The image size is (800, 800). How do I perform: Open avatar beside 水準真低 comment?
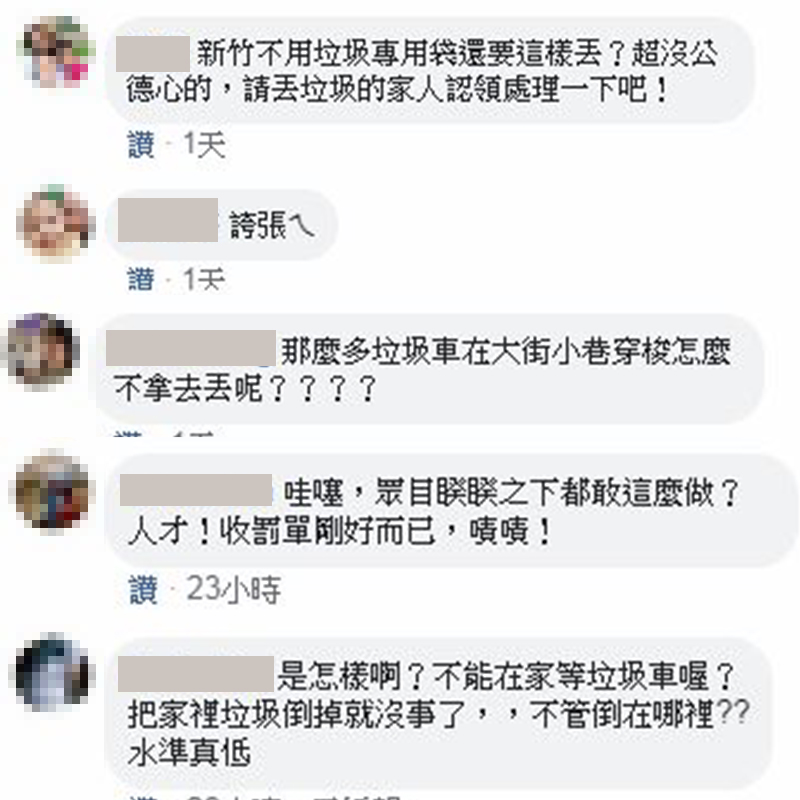53,672
